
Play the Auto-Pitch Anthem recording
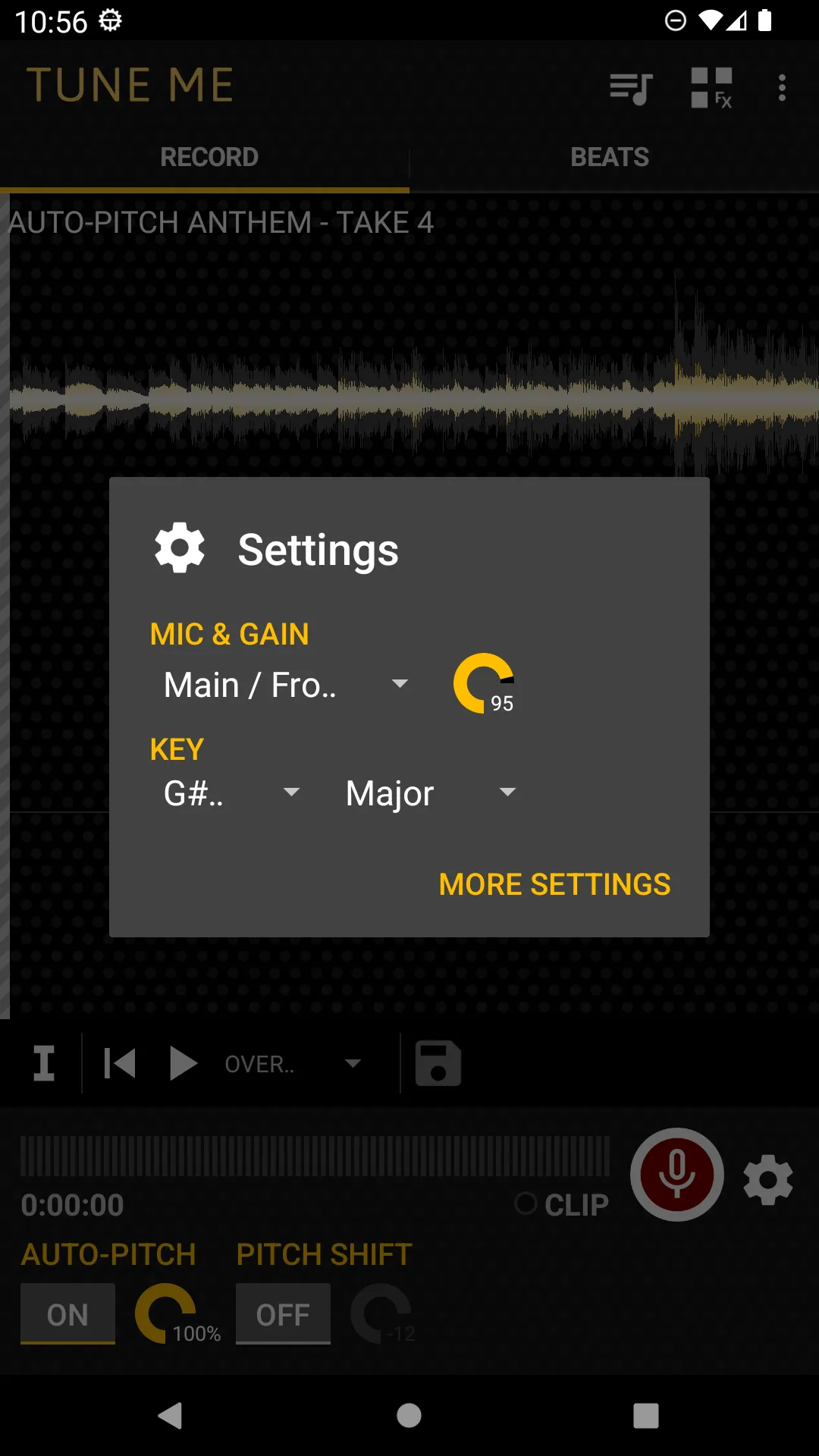pyautogui.click(x=184, y=1062)
